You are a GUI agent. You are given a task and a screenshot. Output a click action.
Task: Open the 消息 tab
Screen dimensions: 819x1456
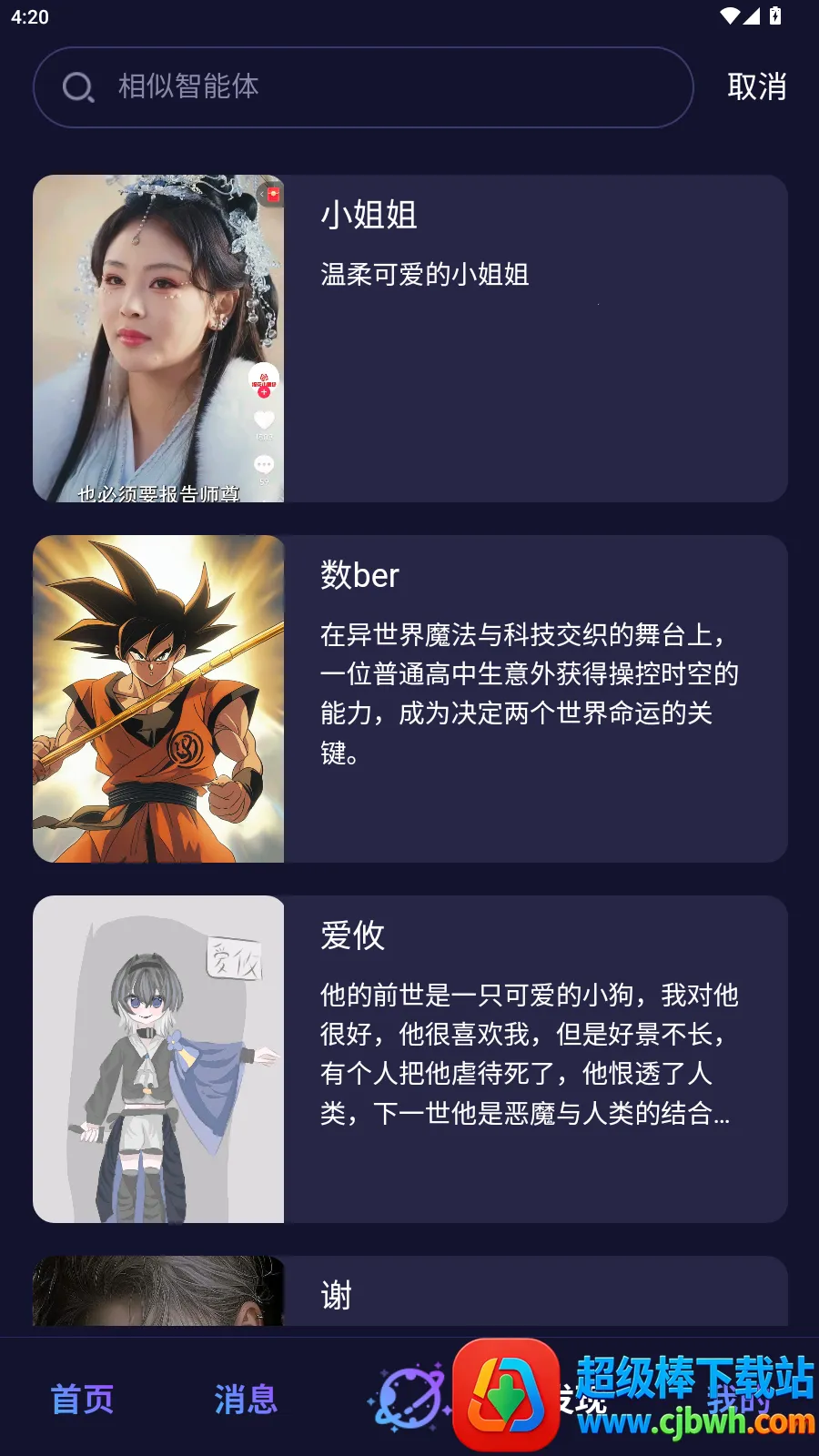pos(246,1399)
